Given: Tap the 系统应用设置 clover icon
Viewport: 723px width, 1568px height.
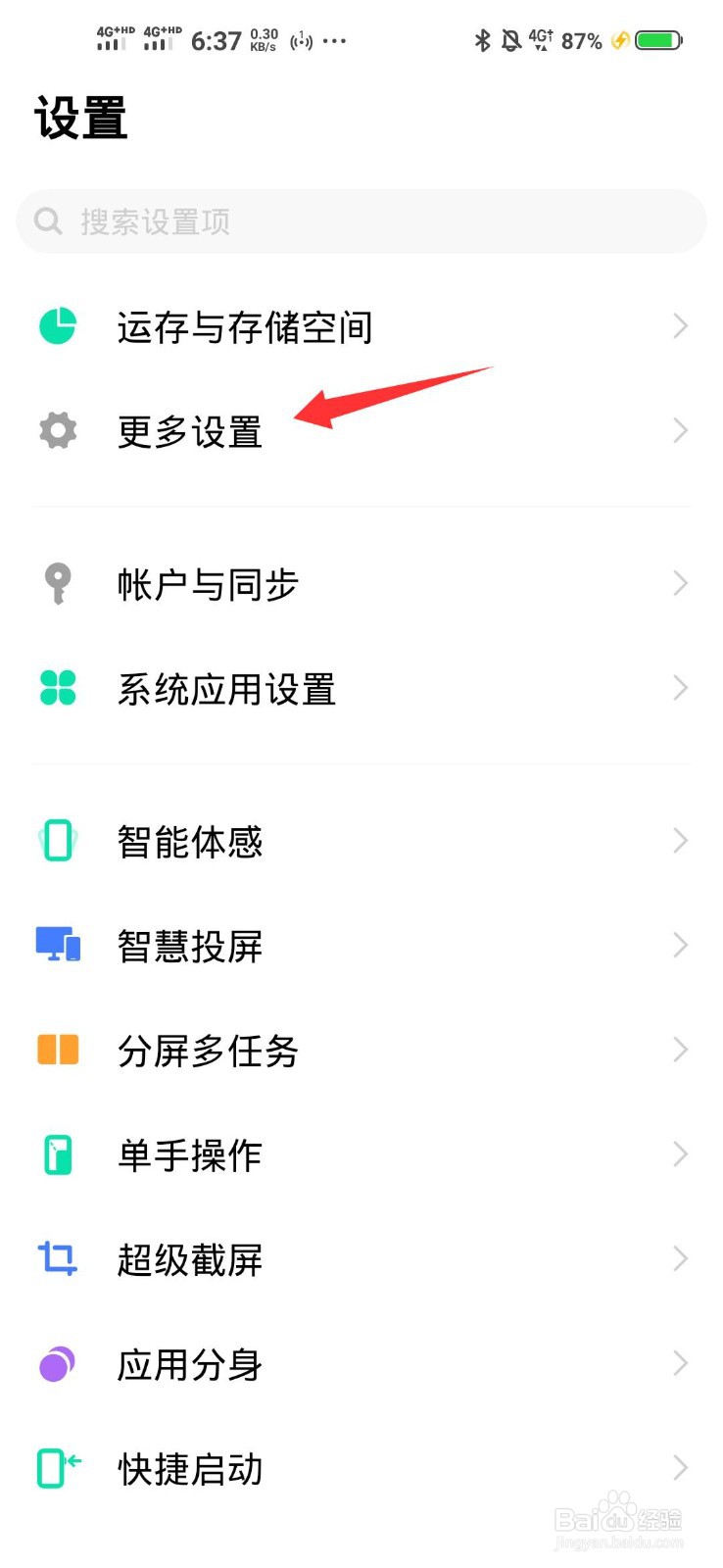Looking at the screenshot, I should tap(57, 689).
